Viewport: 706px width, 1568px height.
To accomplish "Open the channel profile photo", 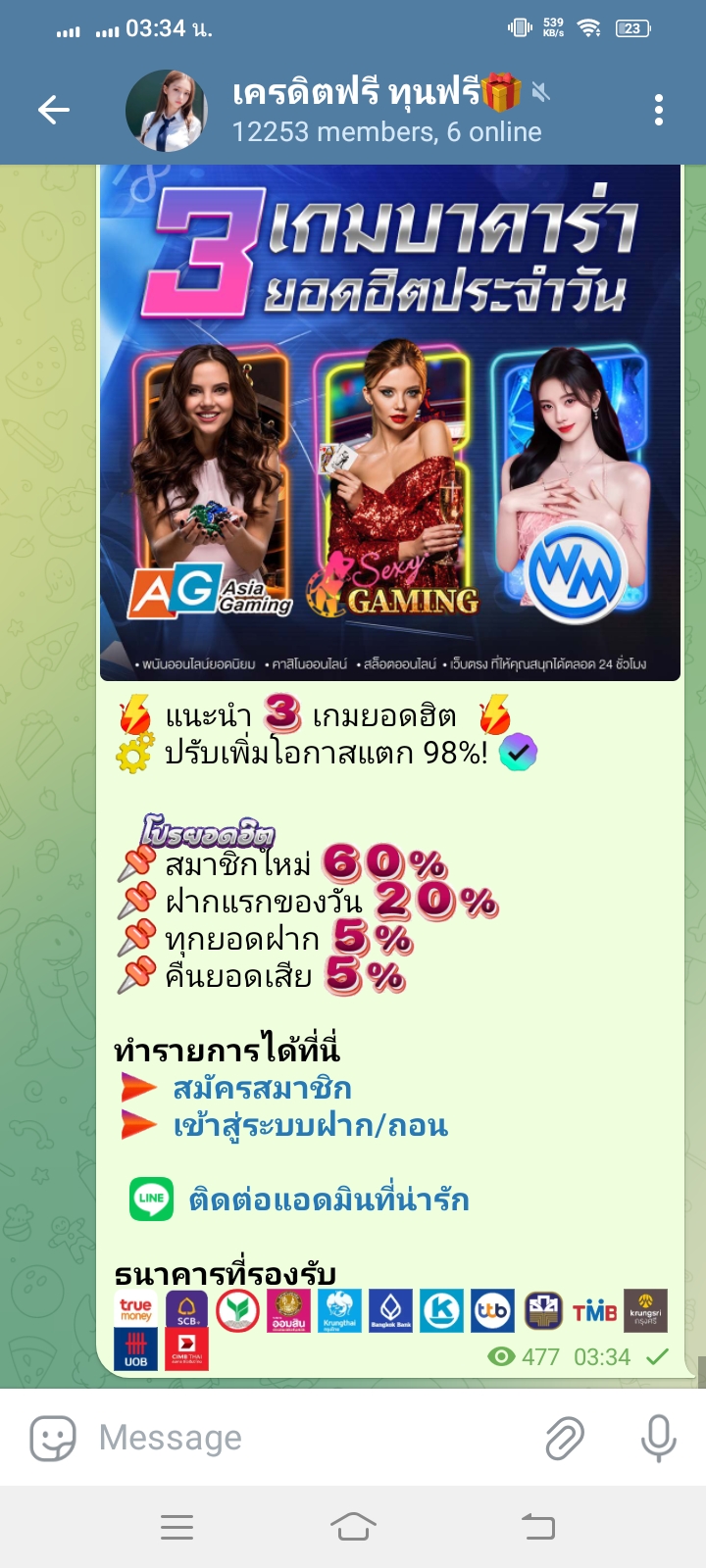I will tap(167, 110).
